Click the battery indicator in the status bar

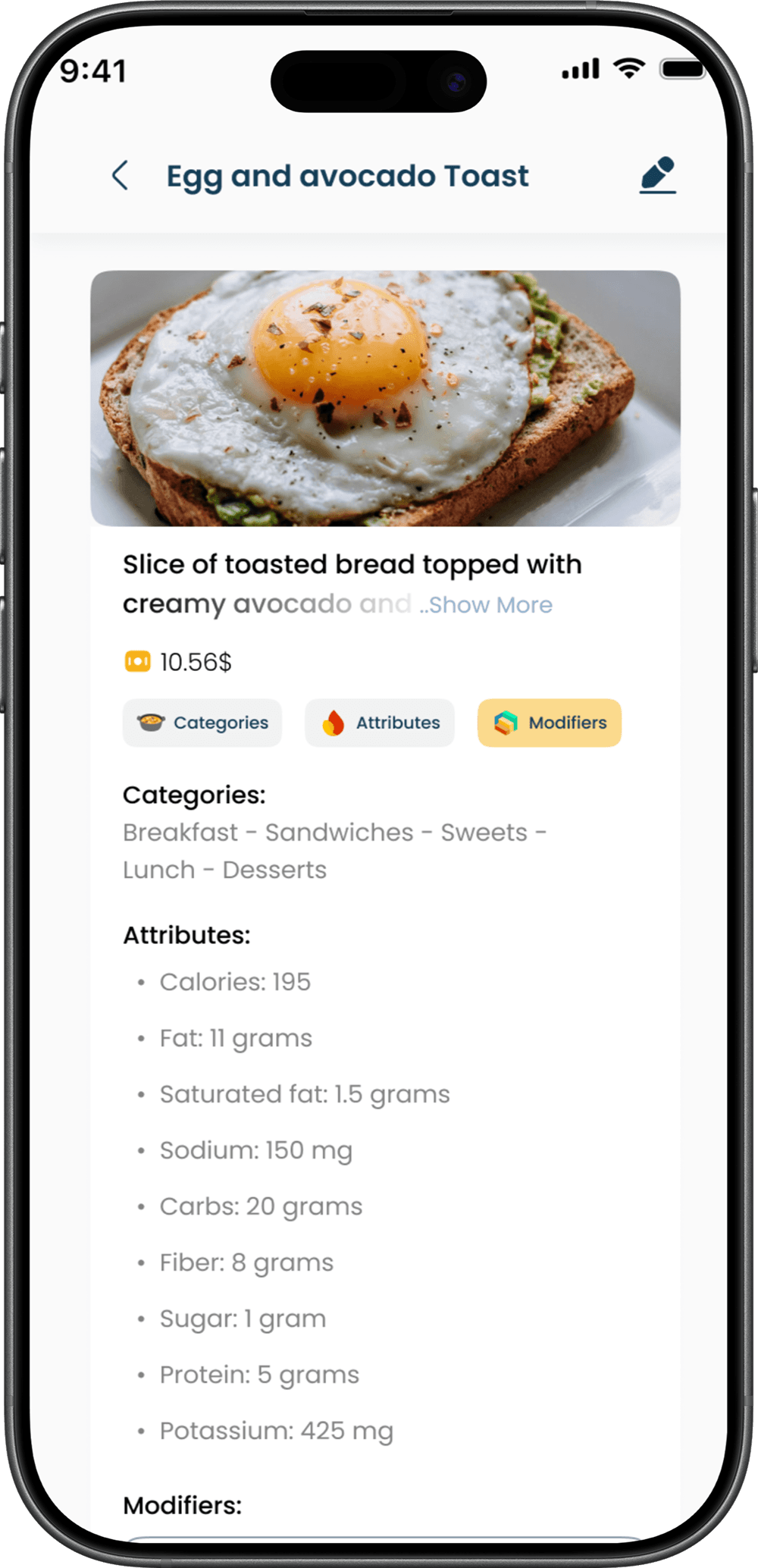[x=683, y=67]
